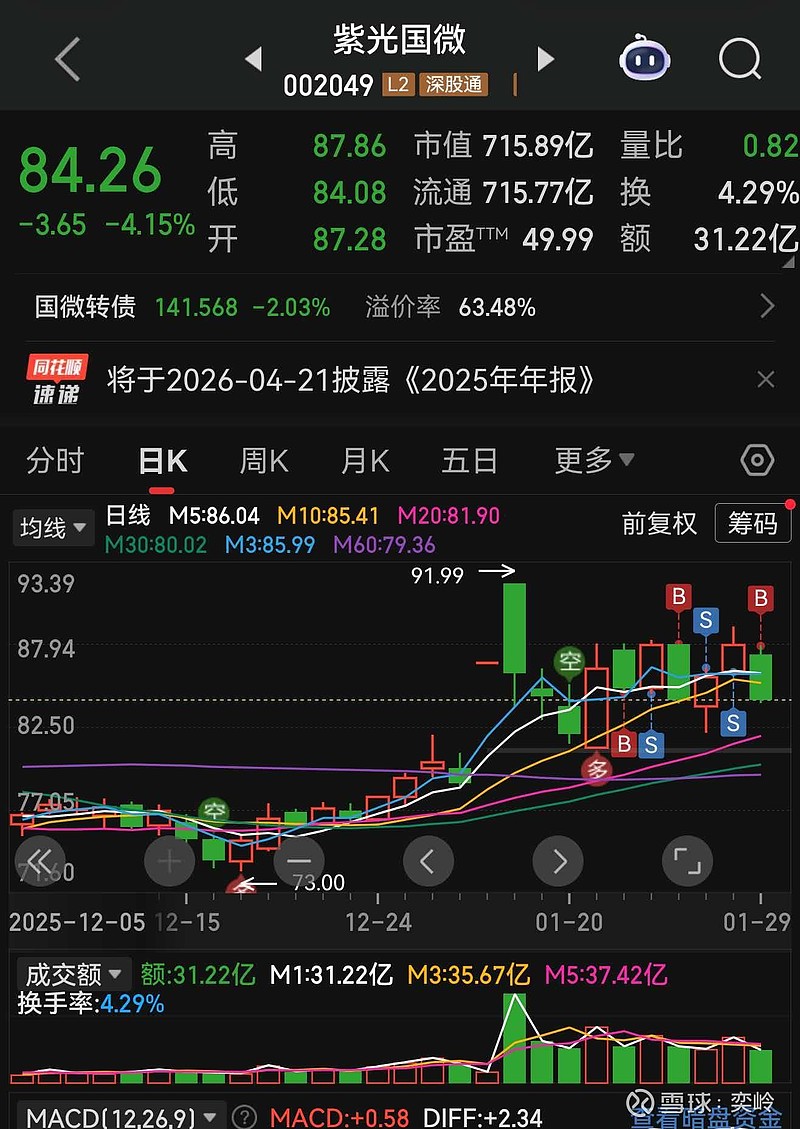Select the 周K chart tab

(264, 461)
